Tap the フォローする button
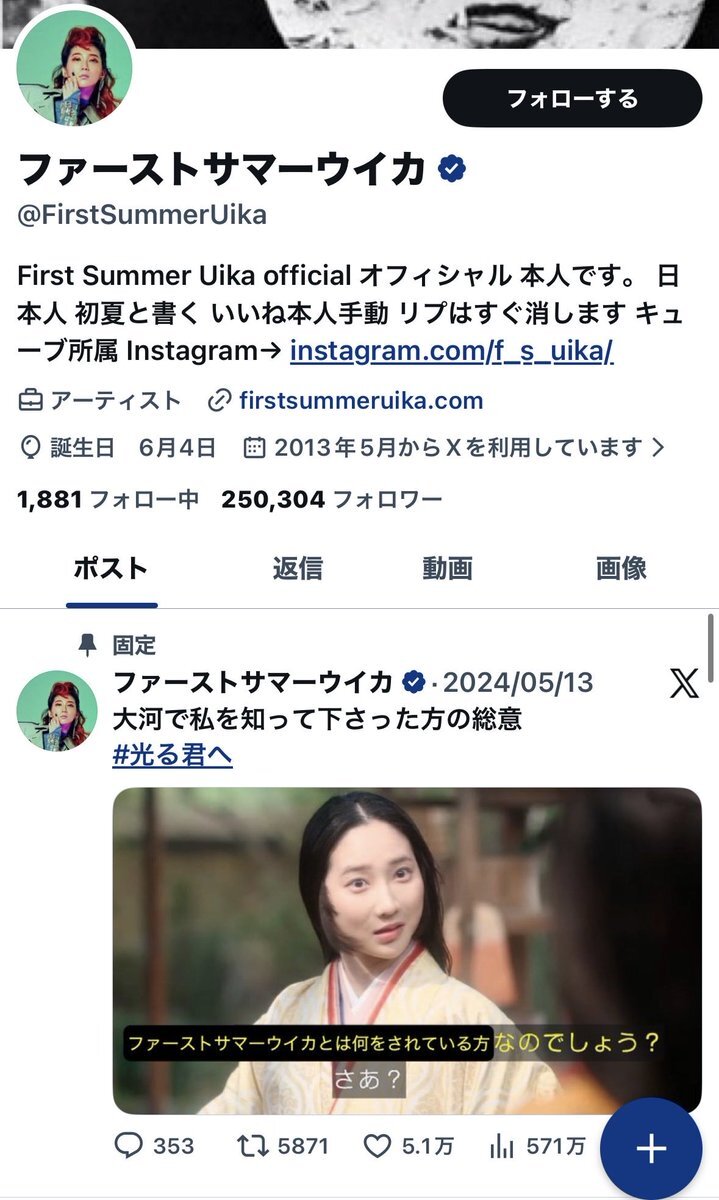The width and height of the screenshot is (719, 1200). click(573, 98)
